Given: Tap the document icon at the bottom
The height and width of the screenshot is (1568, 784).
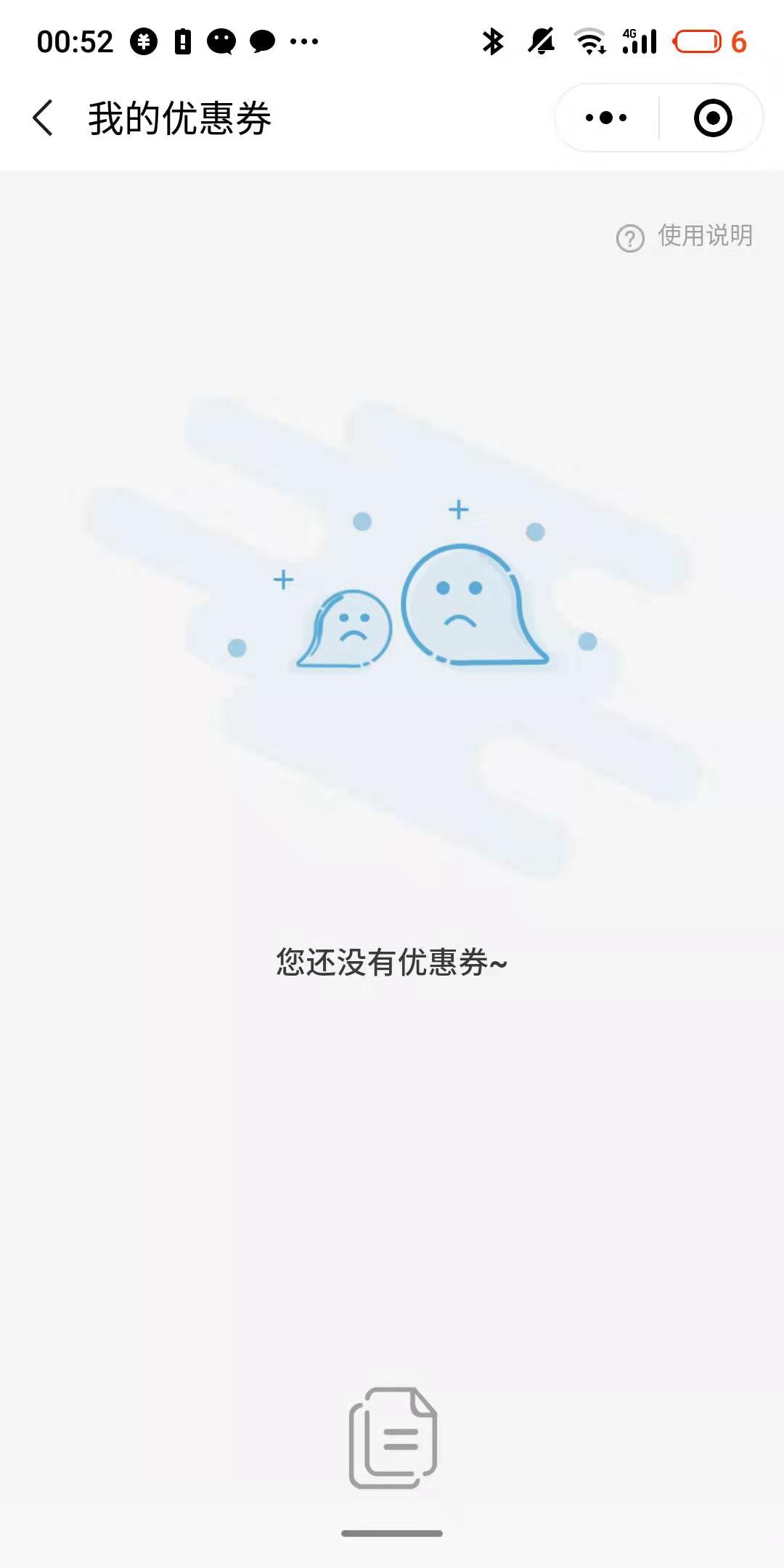Looking at the screenshot, I should pyautogui.click(x=393, y=1438).
